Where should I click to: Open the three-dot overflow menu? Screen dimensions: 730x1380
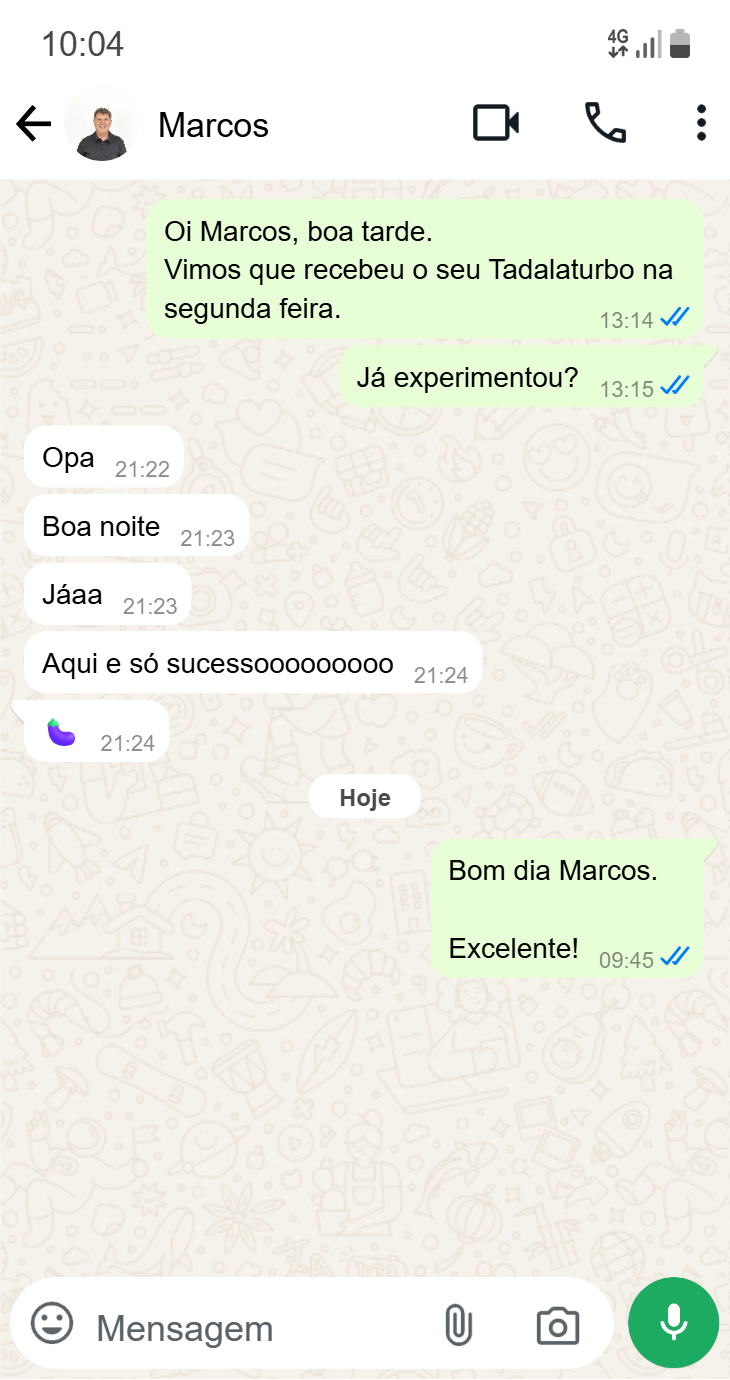[x=701, y=123]
